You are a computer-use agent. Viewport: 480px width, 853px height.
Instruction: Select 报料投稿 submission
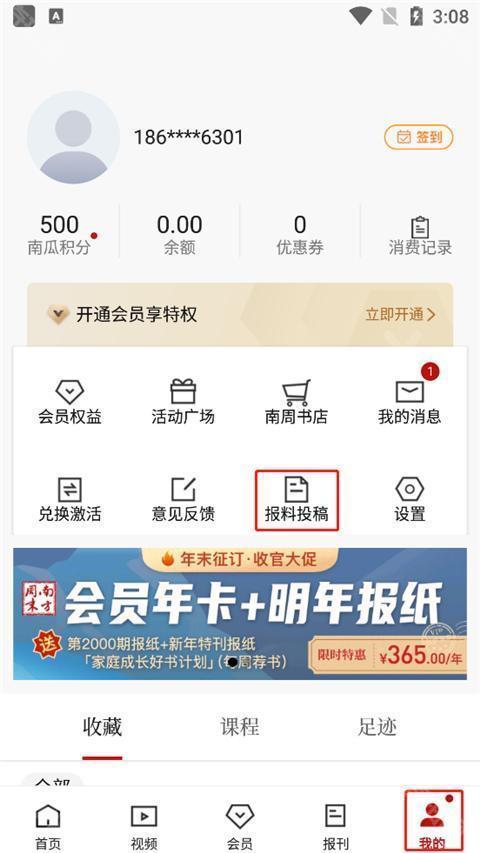[x=297, y=500]
